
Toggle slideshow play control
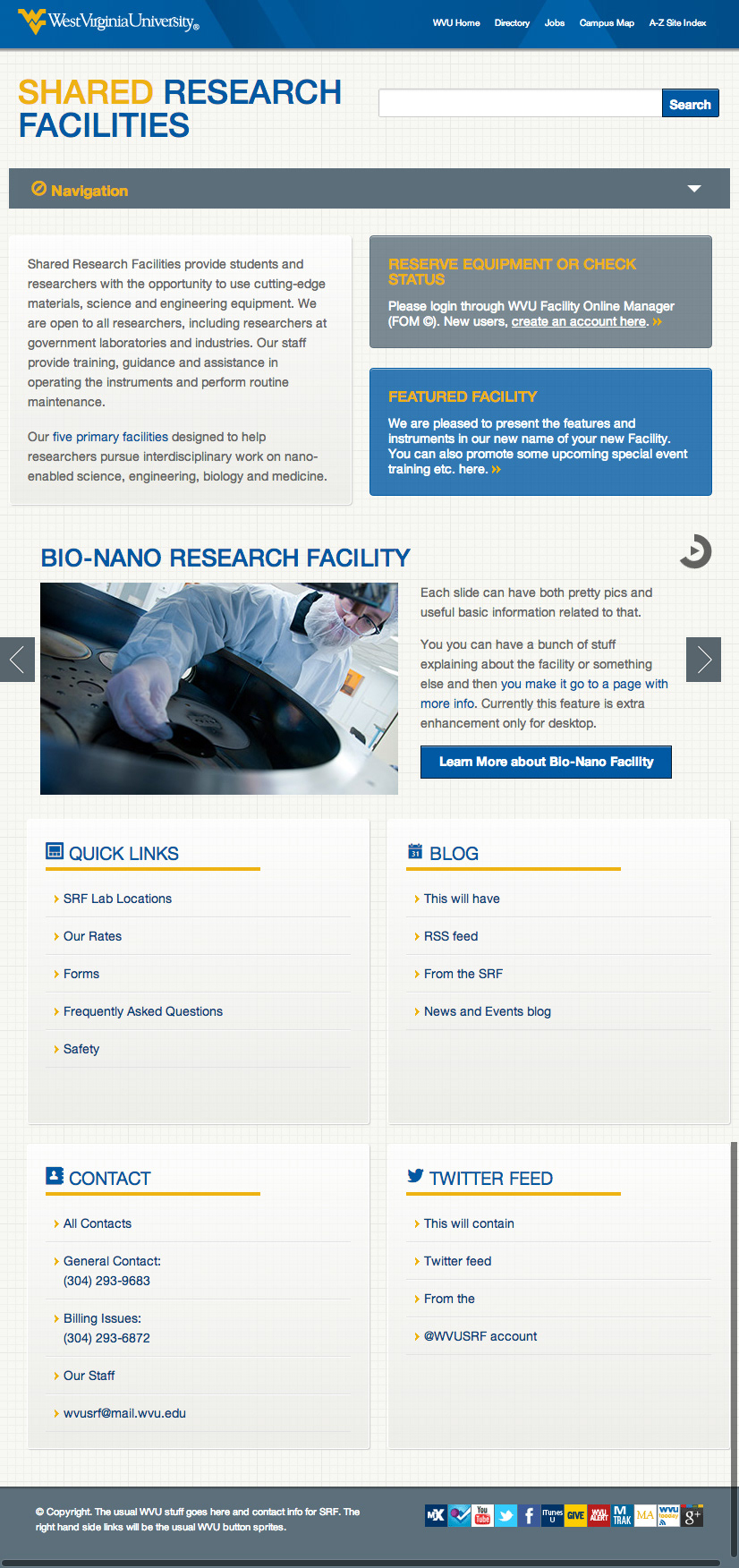point(695,551)
